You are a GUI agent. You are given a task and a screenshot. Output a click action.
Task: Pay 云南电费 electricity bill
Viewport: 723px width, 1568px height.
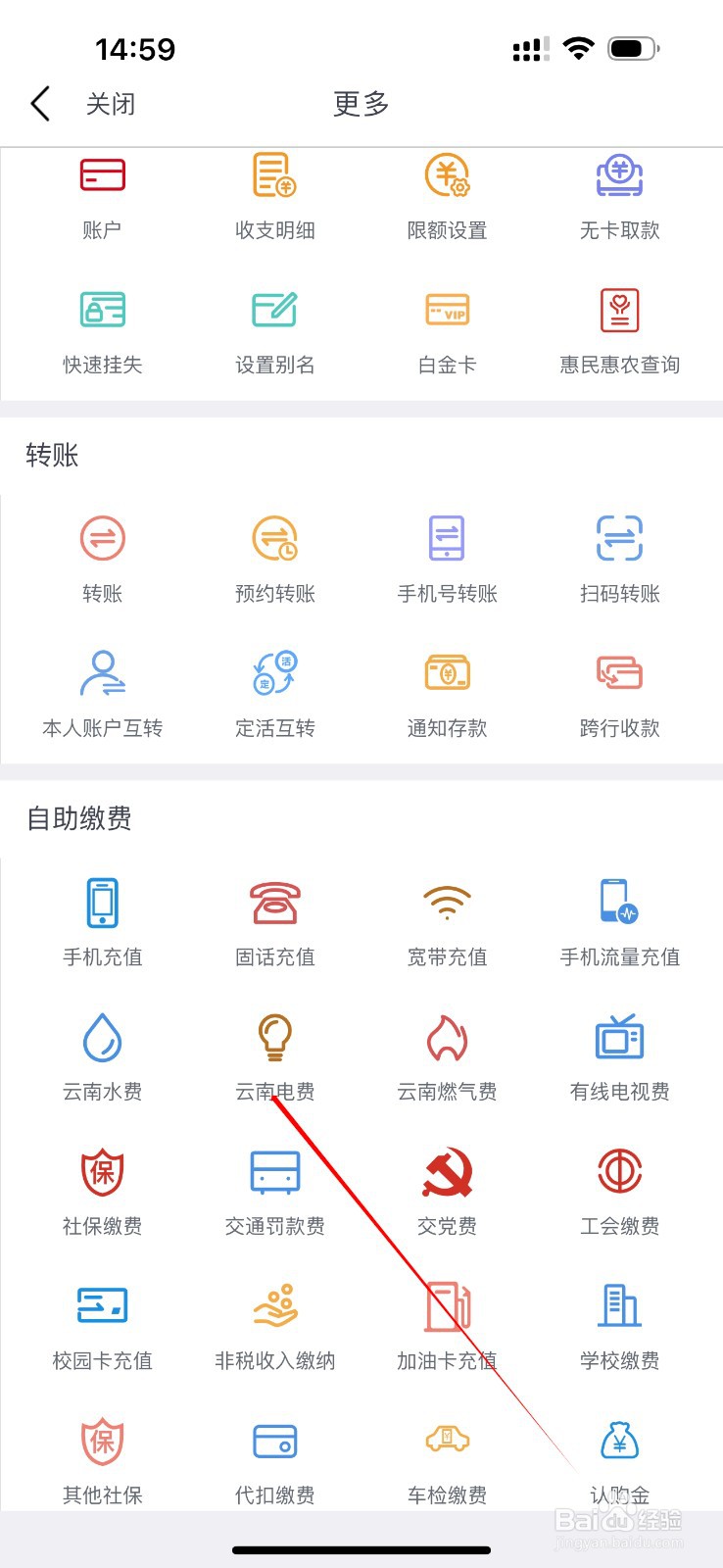[274, 1056]
